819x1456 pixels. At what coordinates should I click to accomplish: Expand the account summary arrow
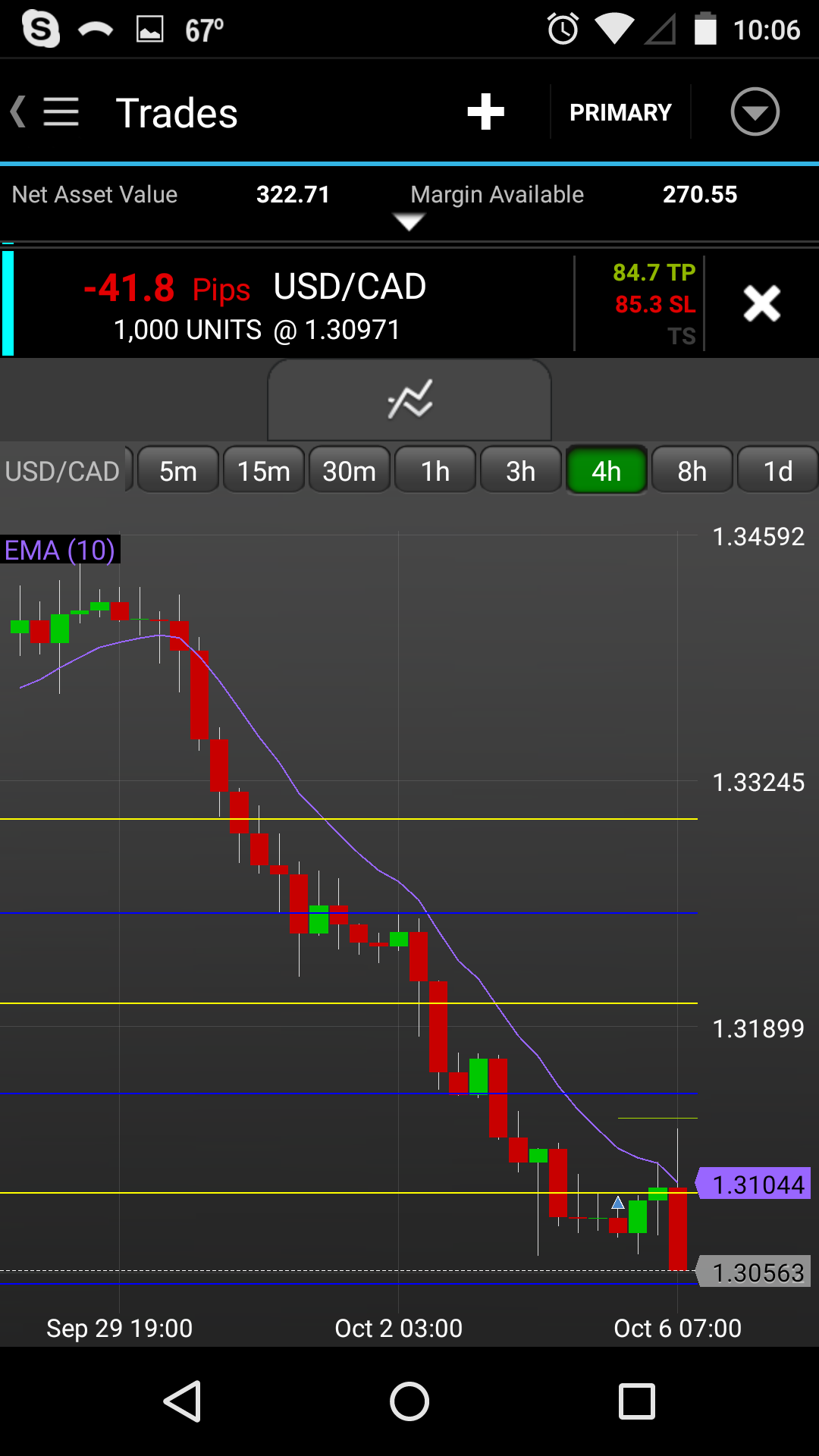click(409, 221)
